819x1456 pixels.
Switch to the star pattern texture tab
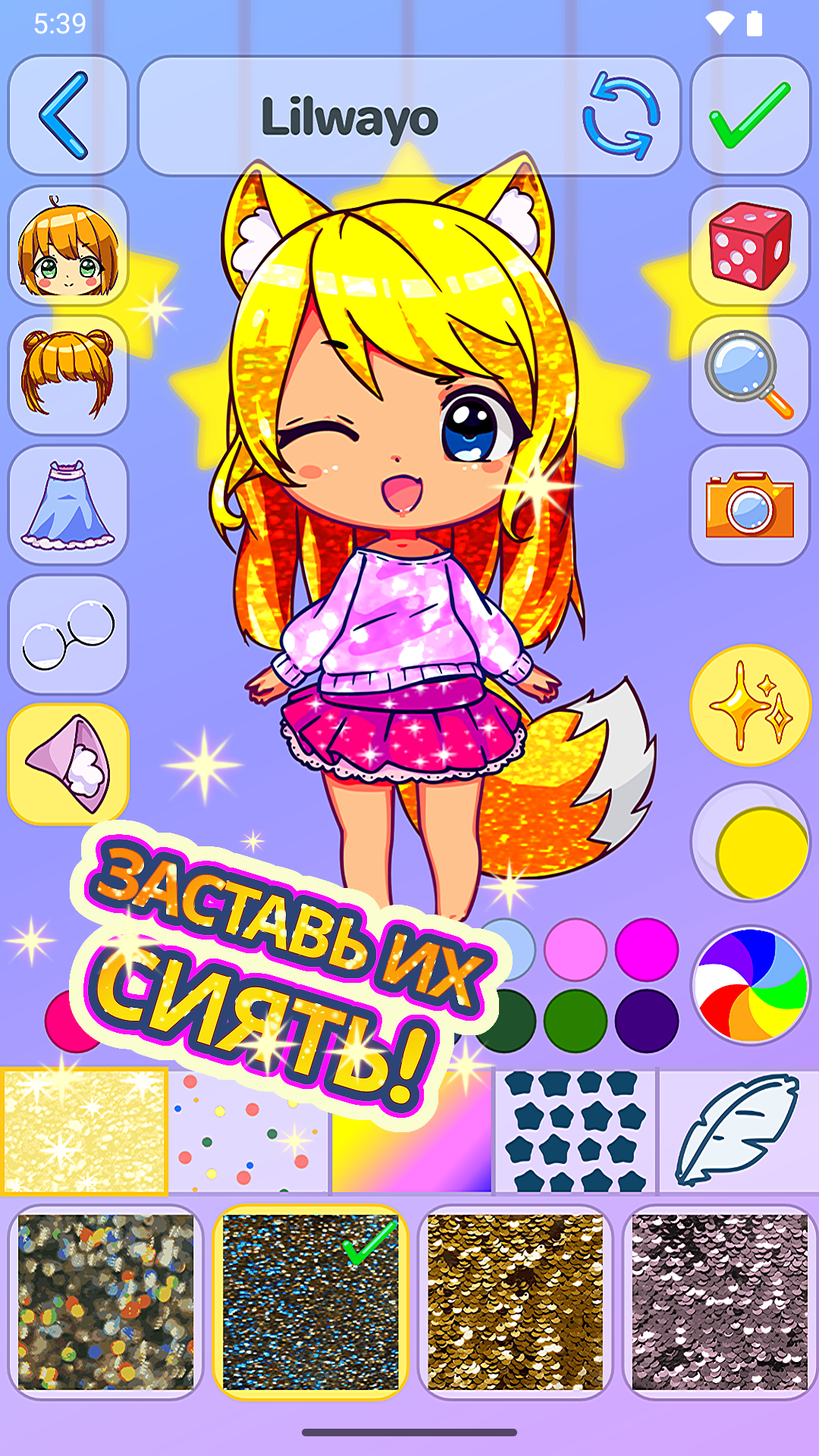(576, 1131)
